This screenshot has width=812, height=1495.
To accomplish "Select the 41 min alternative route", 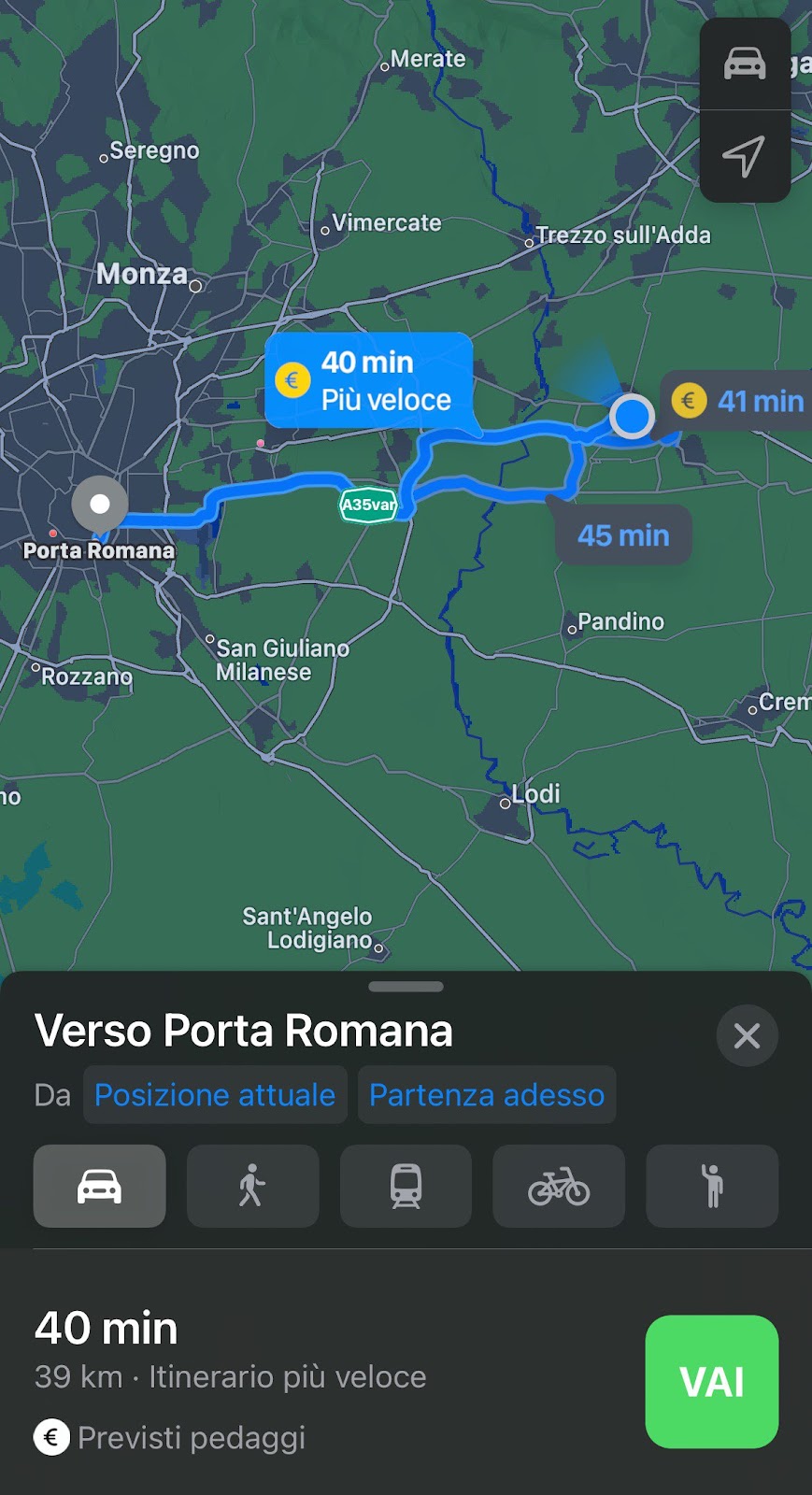I will [738, 401].
